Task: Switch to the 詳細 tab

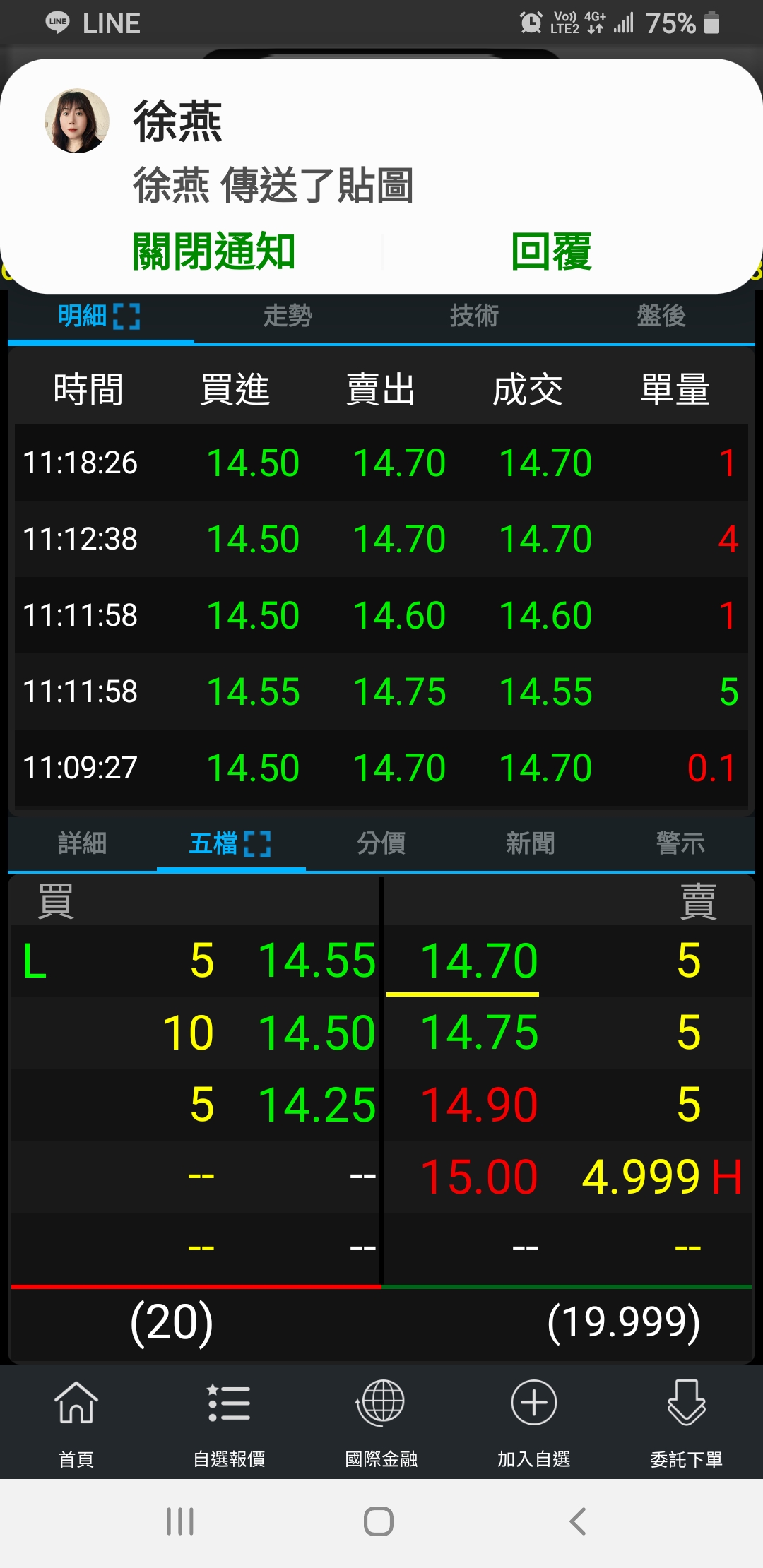Action: pyautogui.click(x=83, y=843)
